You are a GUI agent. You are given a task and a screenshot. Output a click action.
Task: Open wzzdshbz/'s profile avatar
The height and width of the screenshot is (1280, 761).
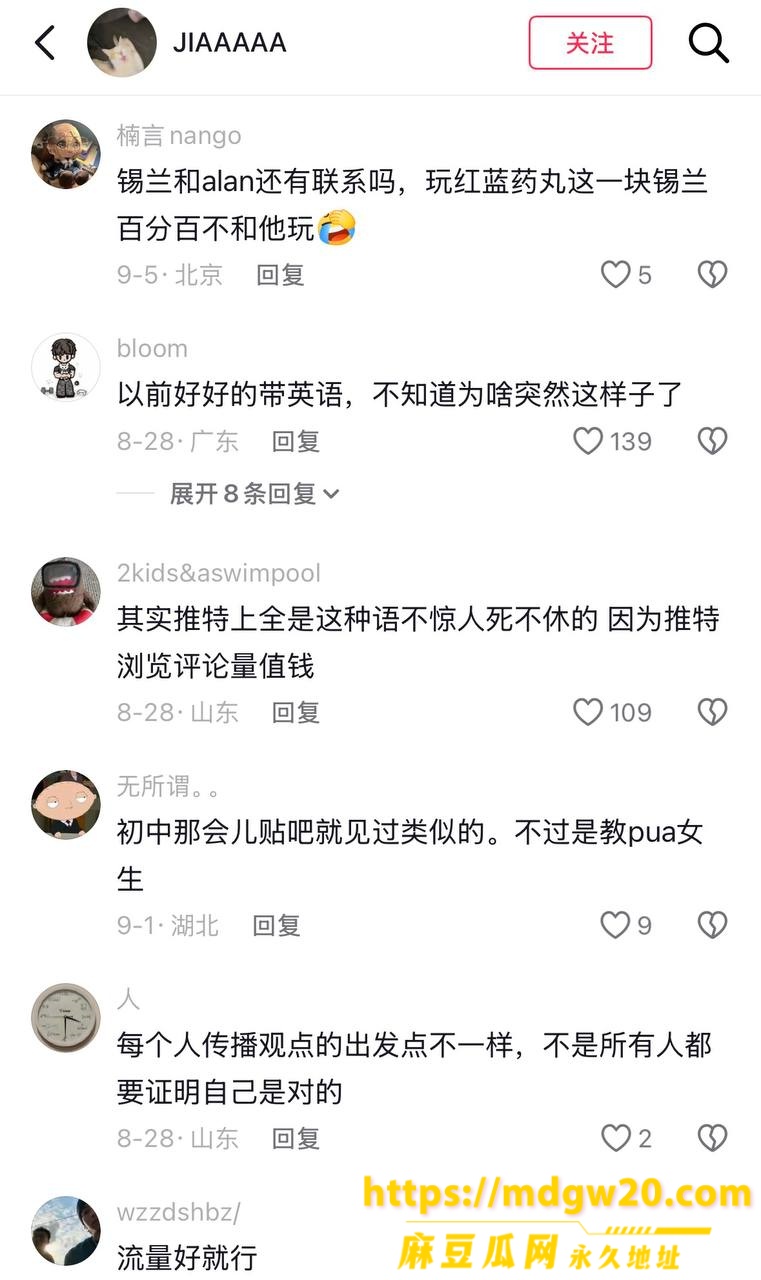pyautogui.click(x=66, y=1231)
